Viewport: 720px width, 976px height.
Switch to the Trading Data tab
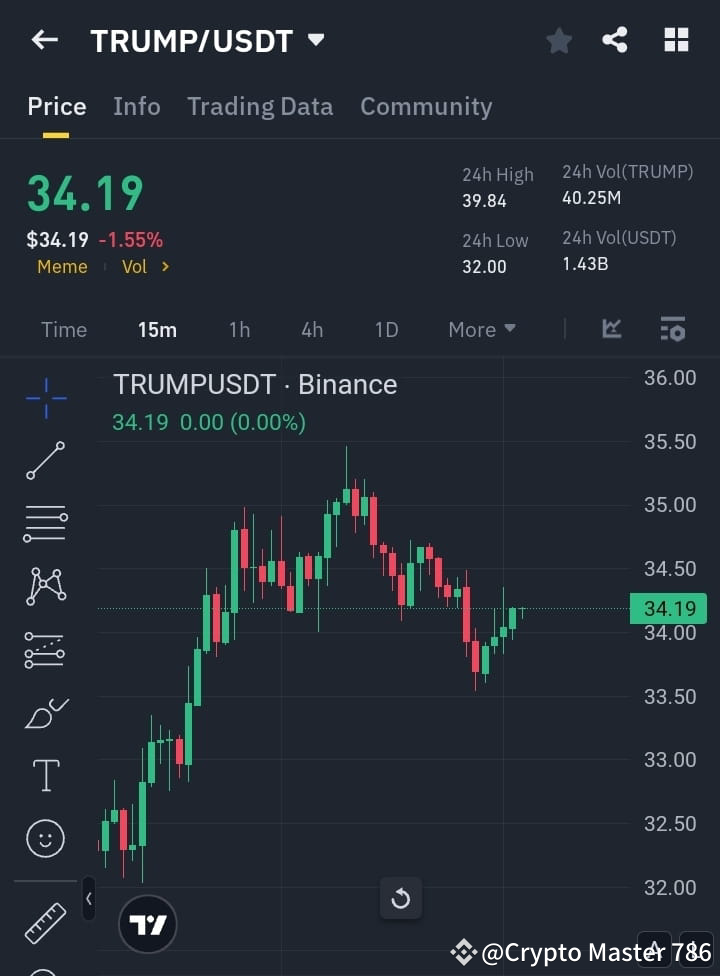(x=260, y=106)
